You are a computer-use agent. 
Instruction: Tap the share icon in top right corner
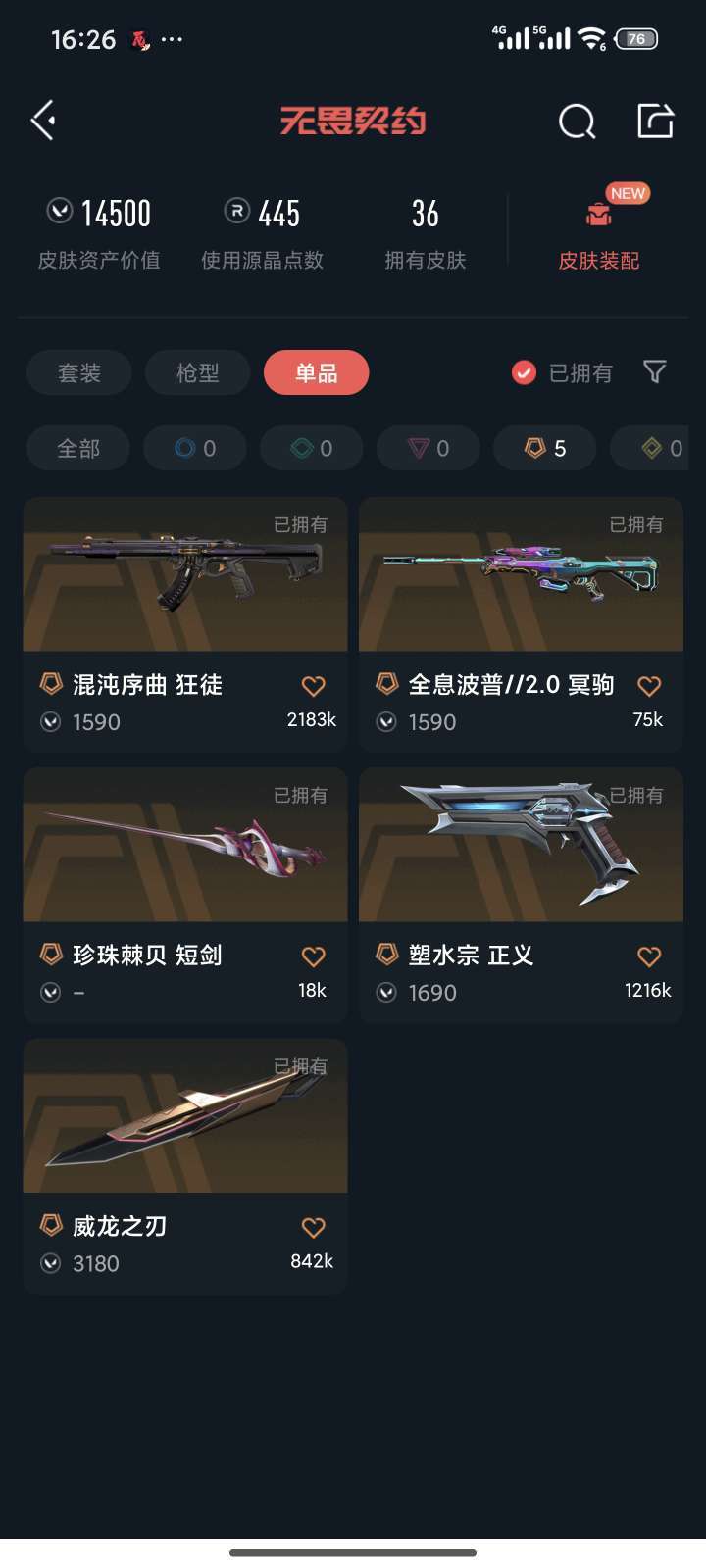coord(655,120)
